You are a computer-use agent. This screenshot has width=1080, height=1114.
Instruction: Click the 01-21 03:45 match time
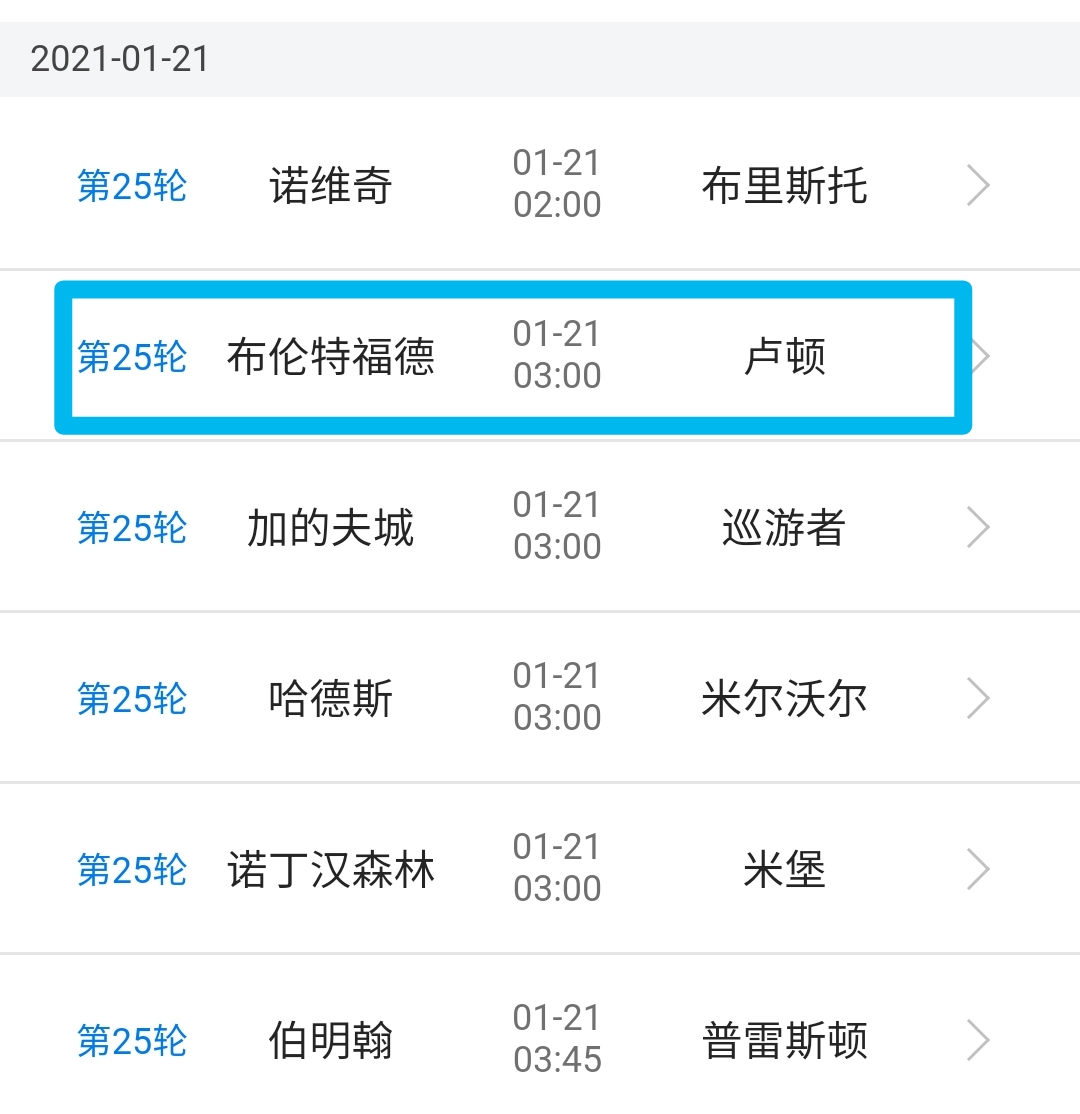pyautogui.click(x=556, y=1040)
